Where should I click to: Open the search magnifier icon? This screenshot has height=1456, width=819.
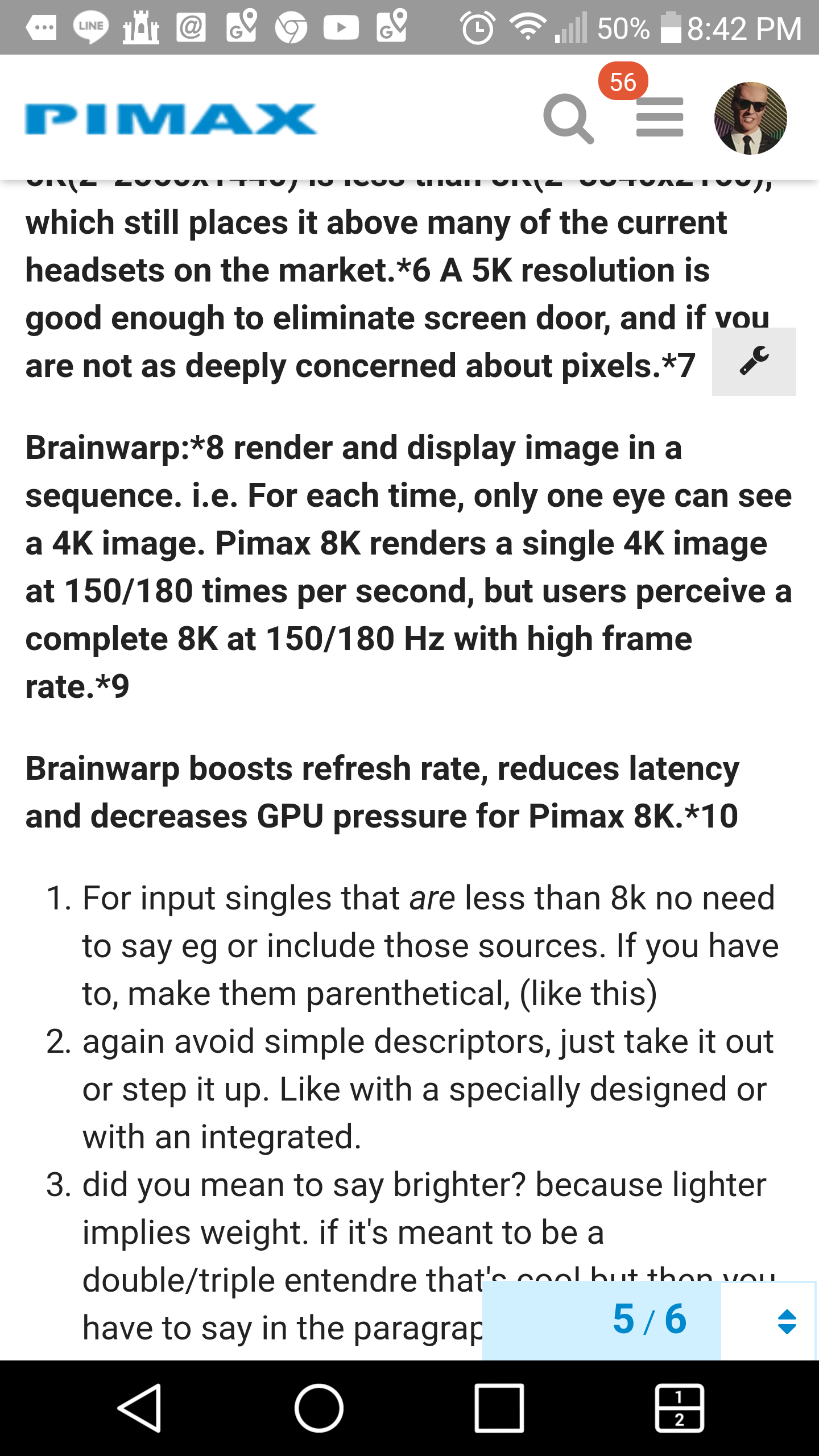click(x=568, y=118)
